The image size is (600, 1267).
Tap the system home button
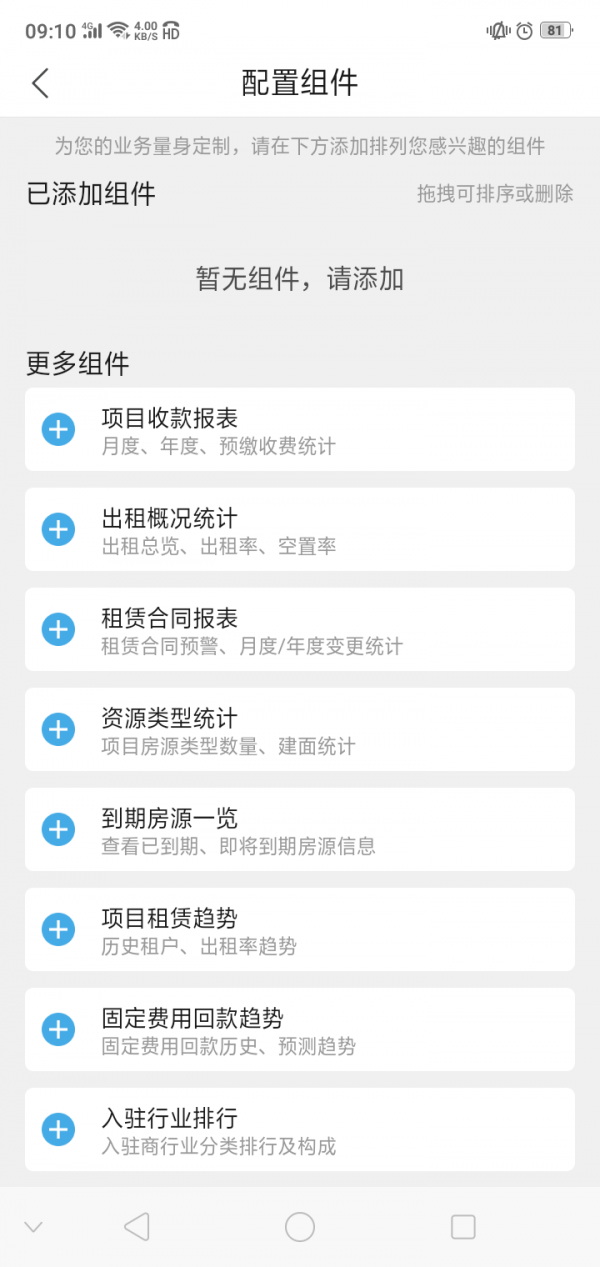(300, 1227)
